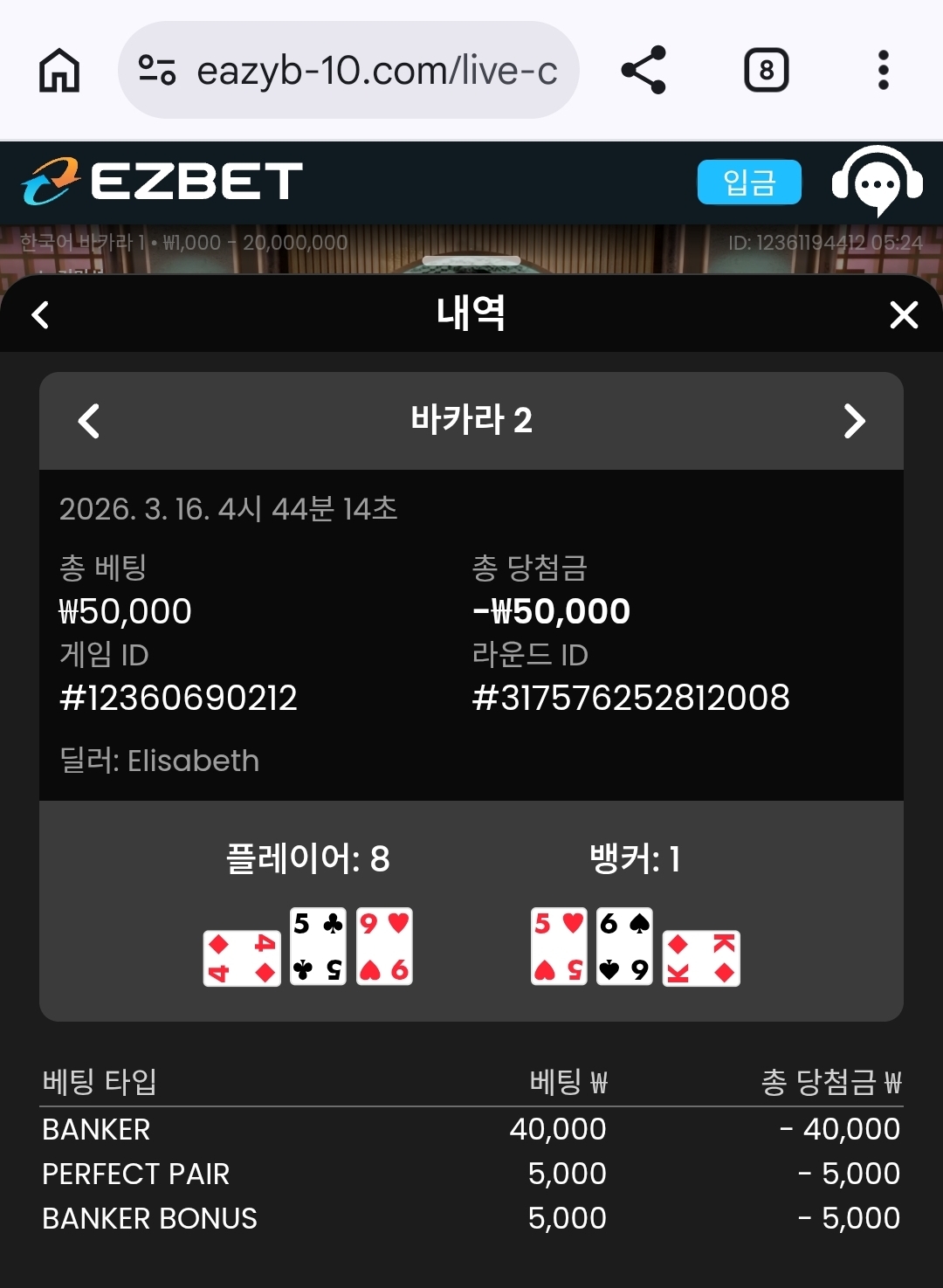943x1288 pixels.
Task: Go to previous round with left arrow
Action: point(87,421)
